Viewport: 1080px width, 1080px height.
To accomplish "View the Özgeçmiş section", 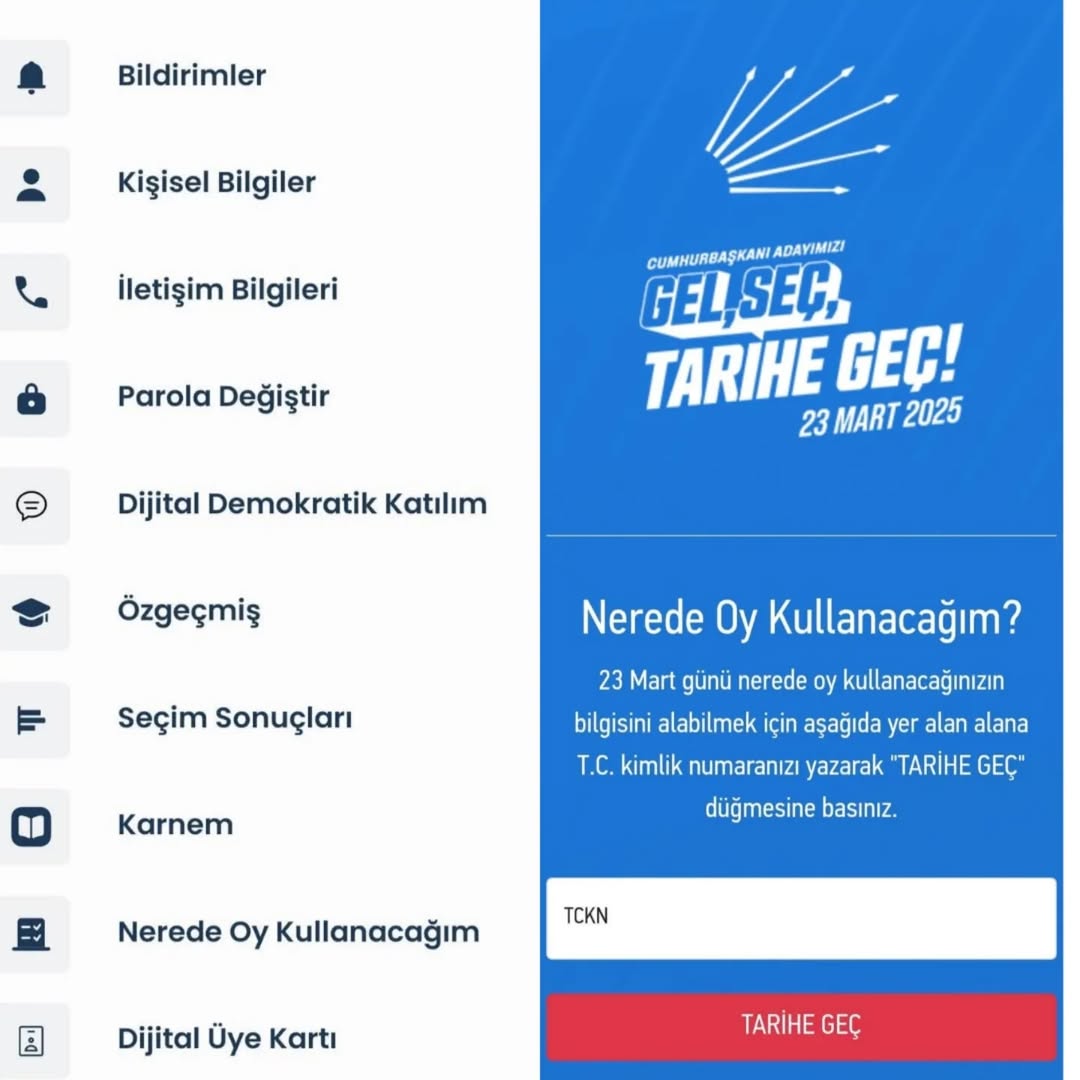I will (189, 611).
